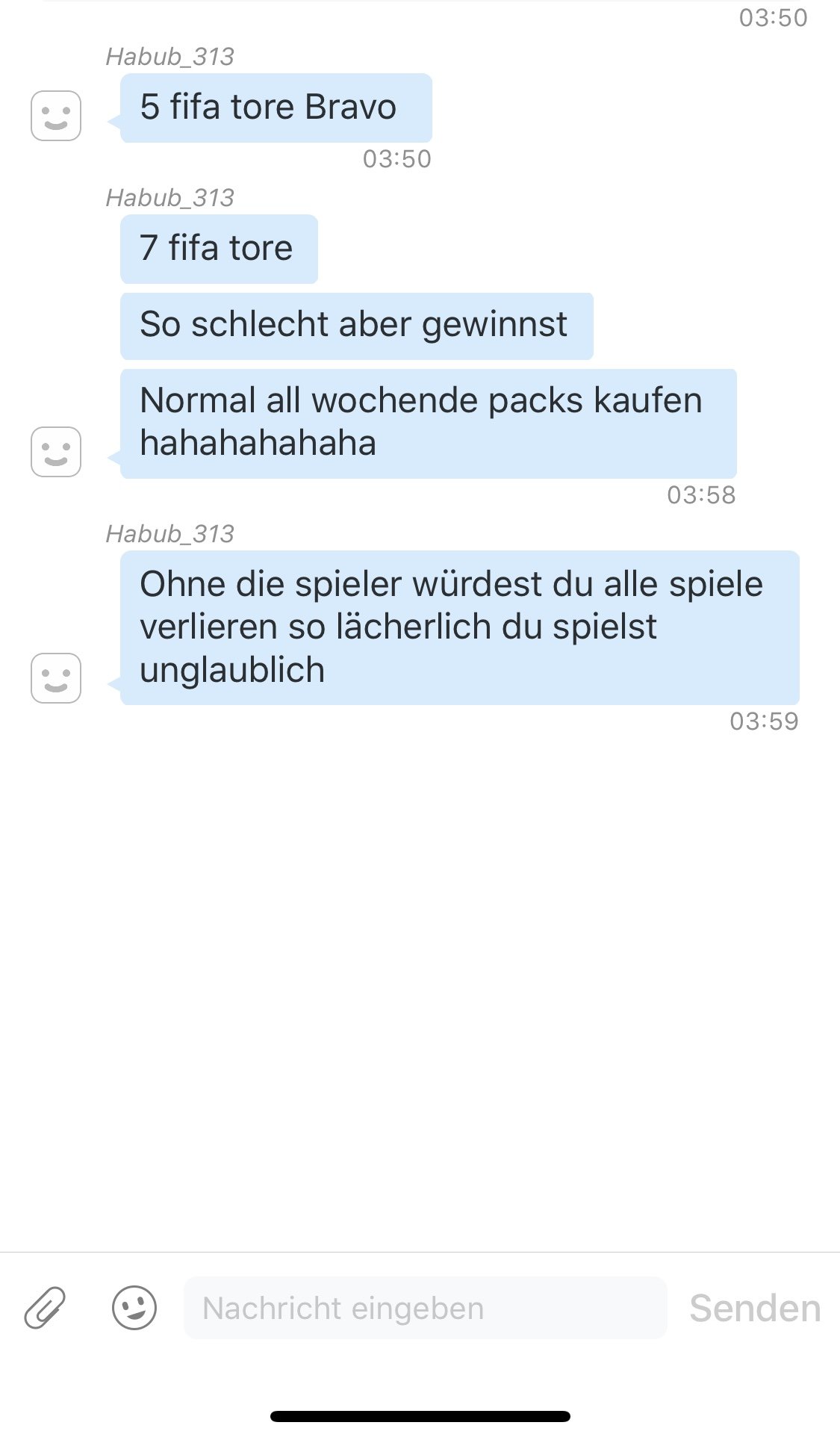Tap the paperclip attachment icon
This screenshot has height=1440, width=840.
(46, 1308)
